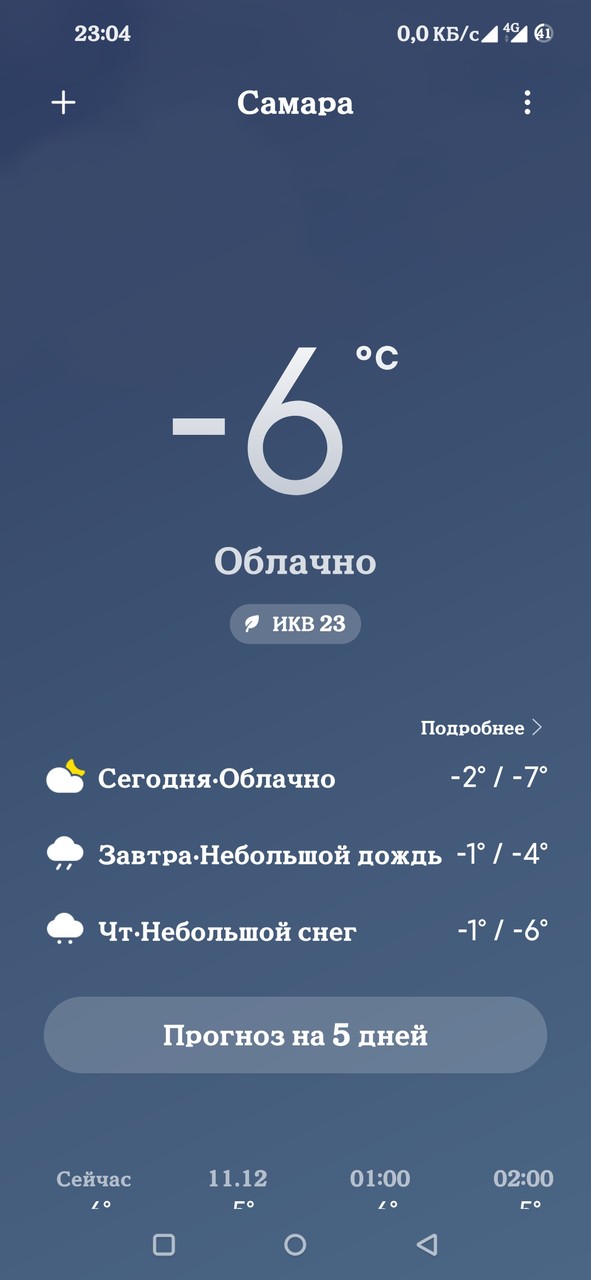Go to the system home screen
Viewport: 591px width, 1280px height.
pyautogui.click(x=295, y=1244)
